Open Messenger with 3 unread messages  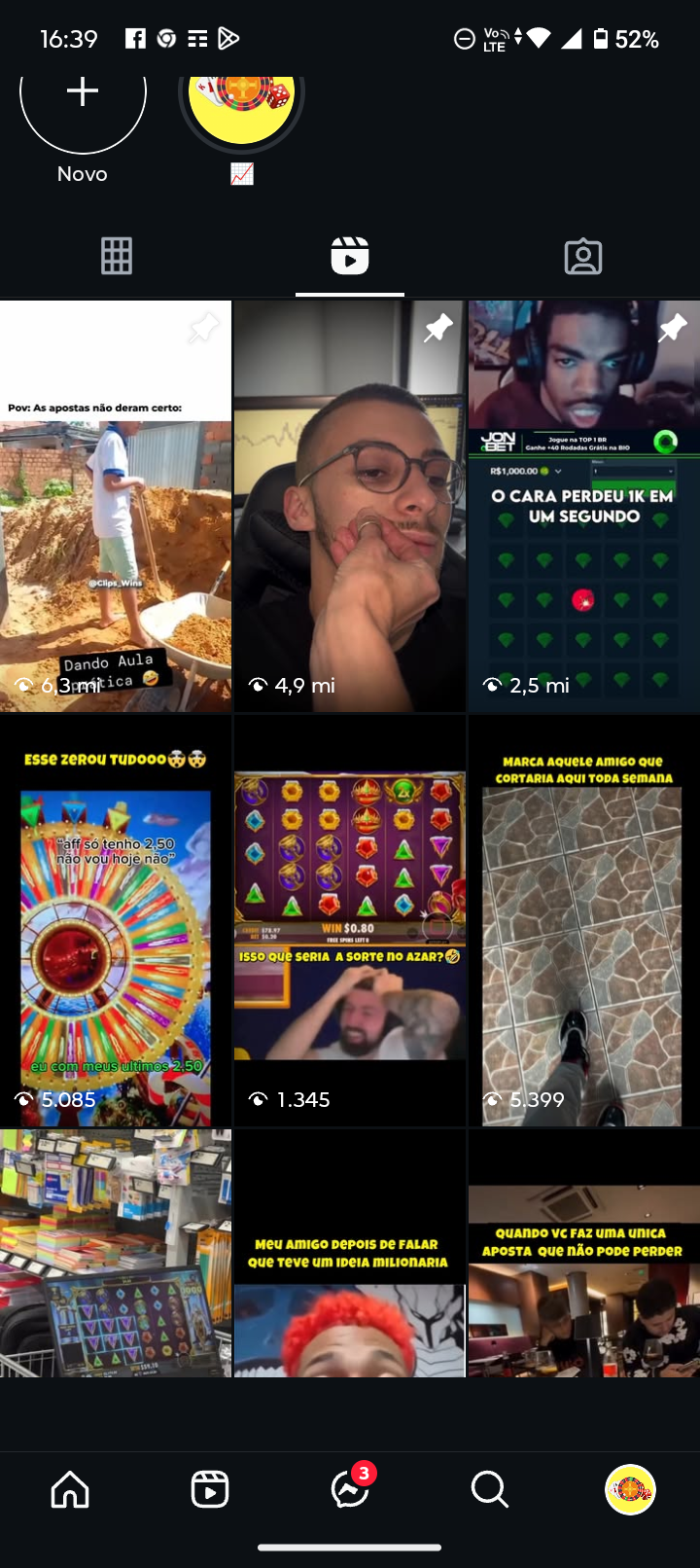click(351, 1487)
